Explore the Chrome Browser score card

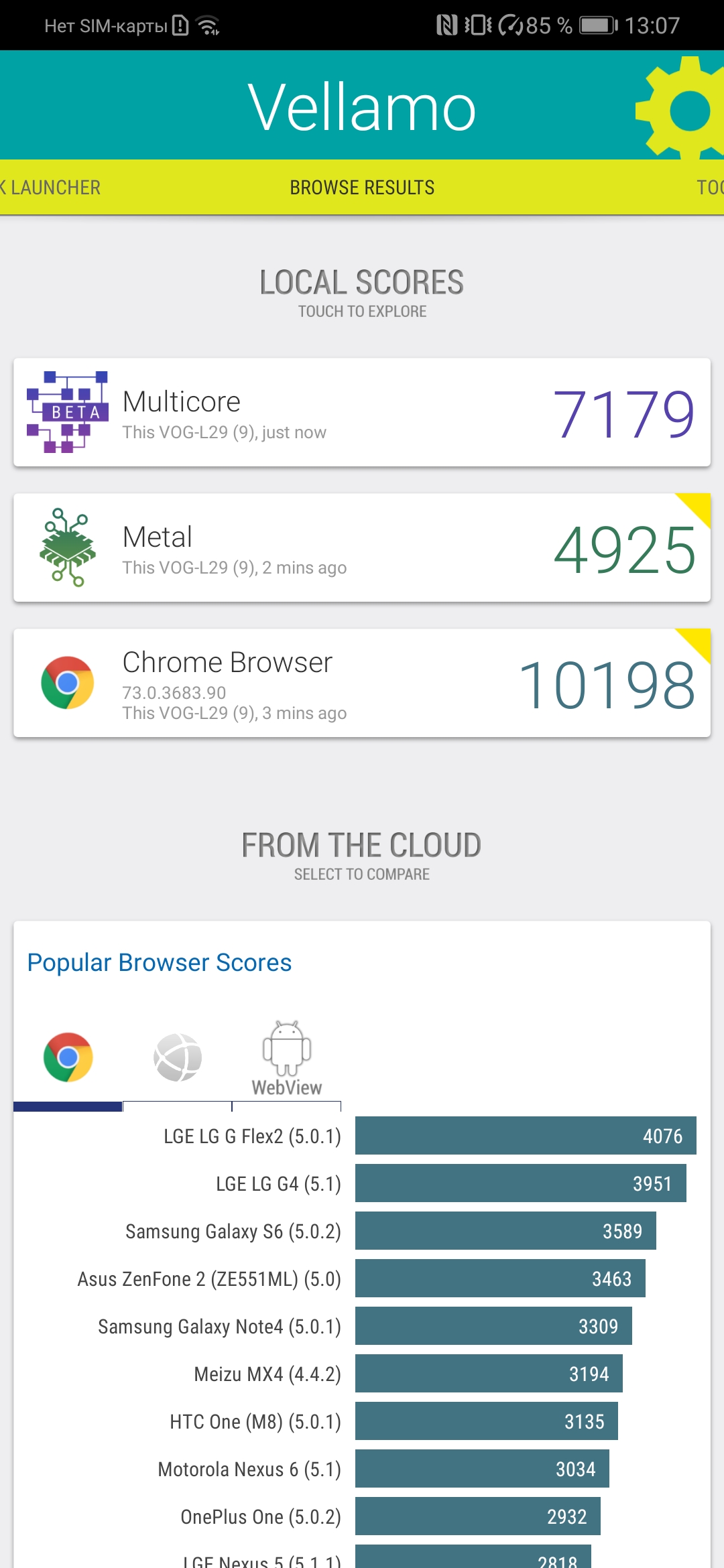coord(362,683)
